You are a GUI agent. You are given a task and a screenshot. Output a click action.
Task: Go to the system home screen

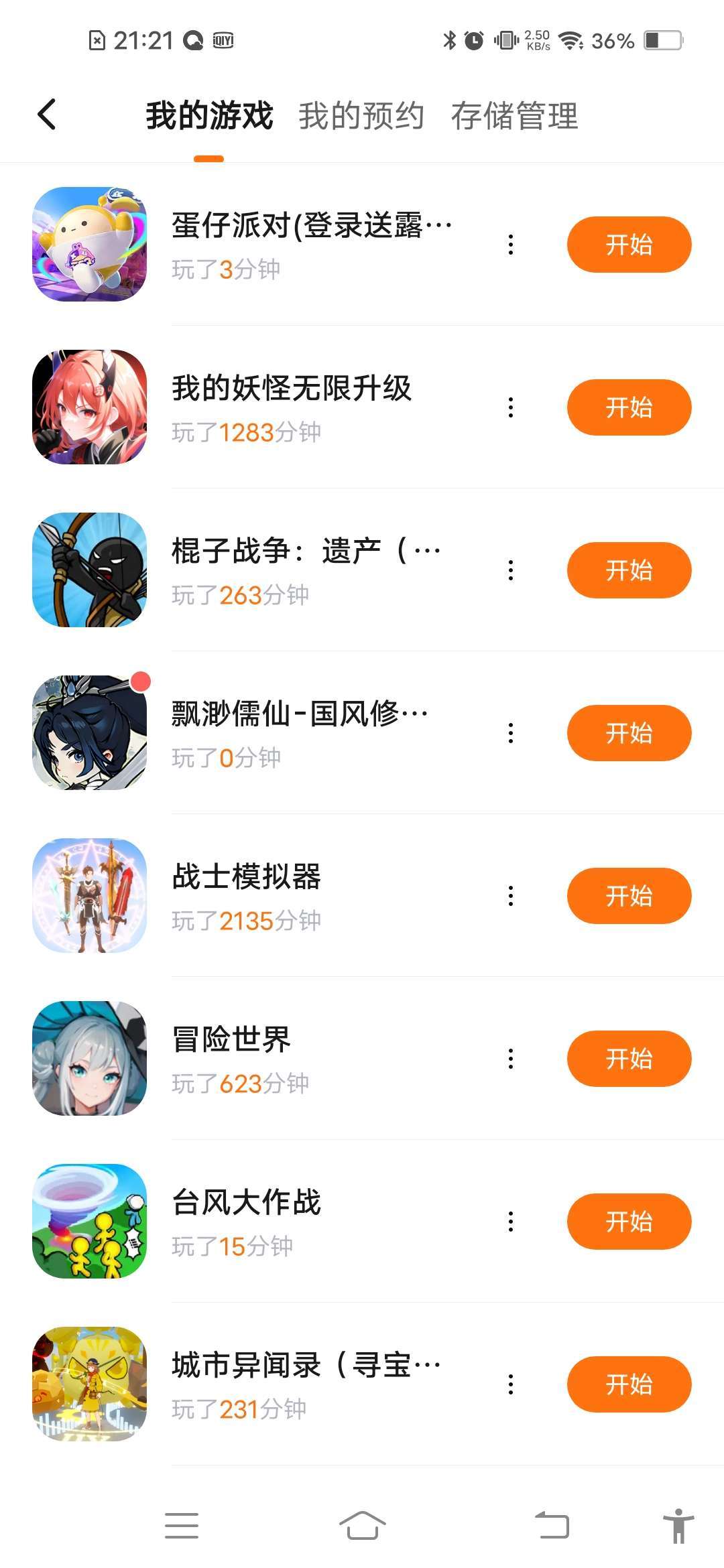pos(362,1526)
